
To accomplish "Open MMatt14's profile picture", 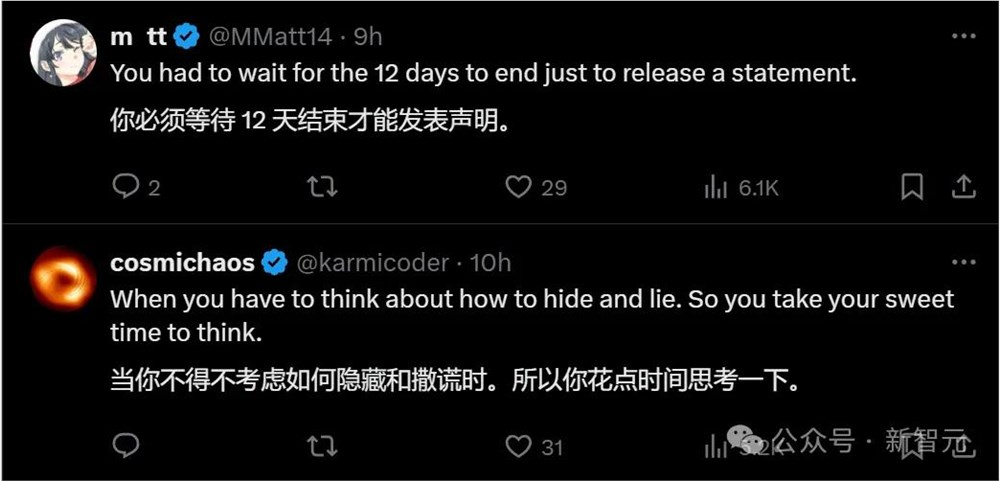I will pos(62,52).
